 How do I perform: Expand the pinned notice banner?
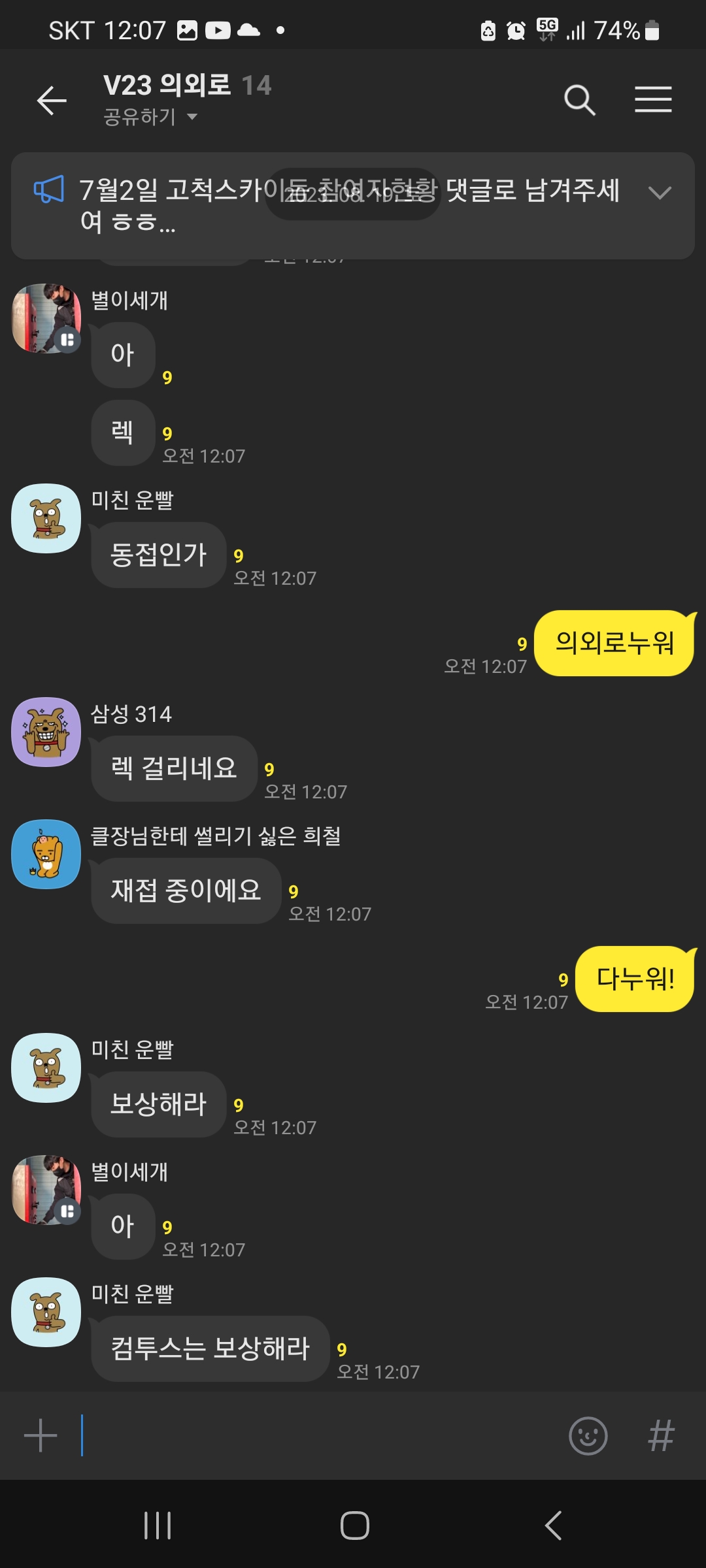[660, 193]
